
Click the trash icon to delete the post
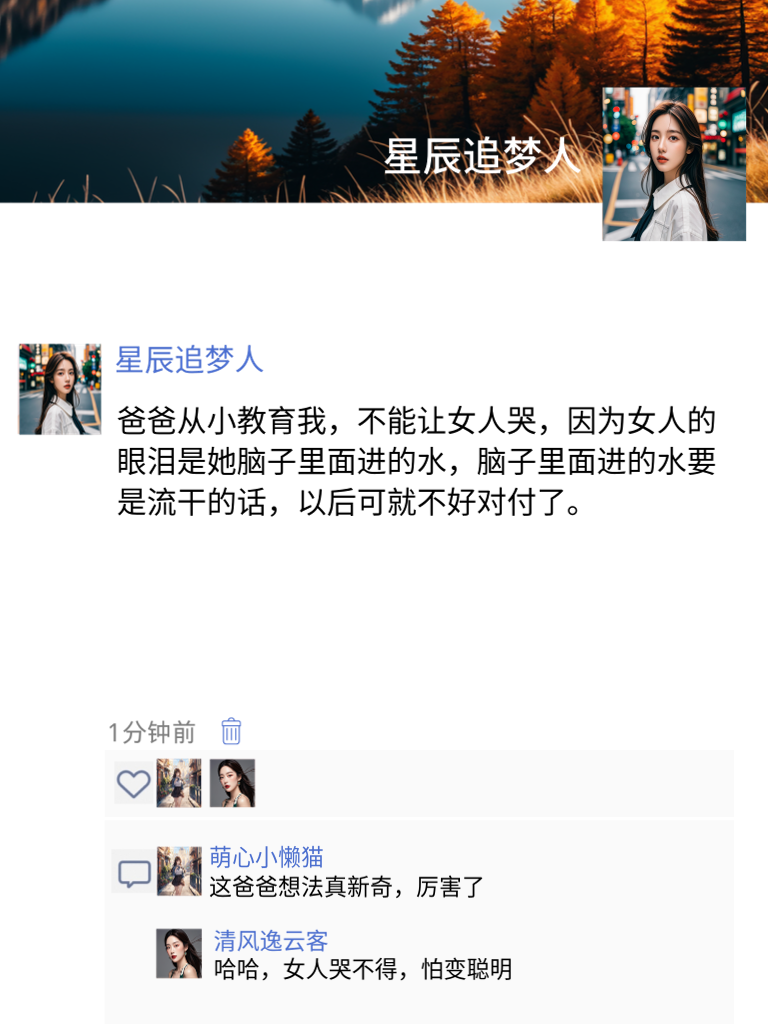[x=229, y=733]
